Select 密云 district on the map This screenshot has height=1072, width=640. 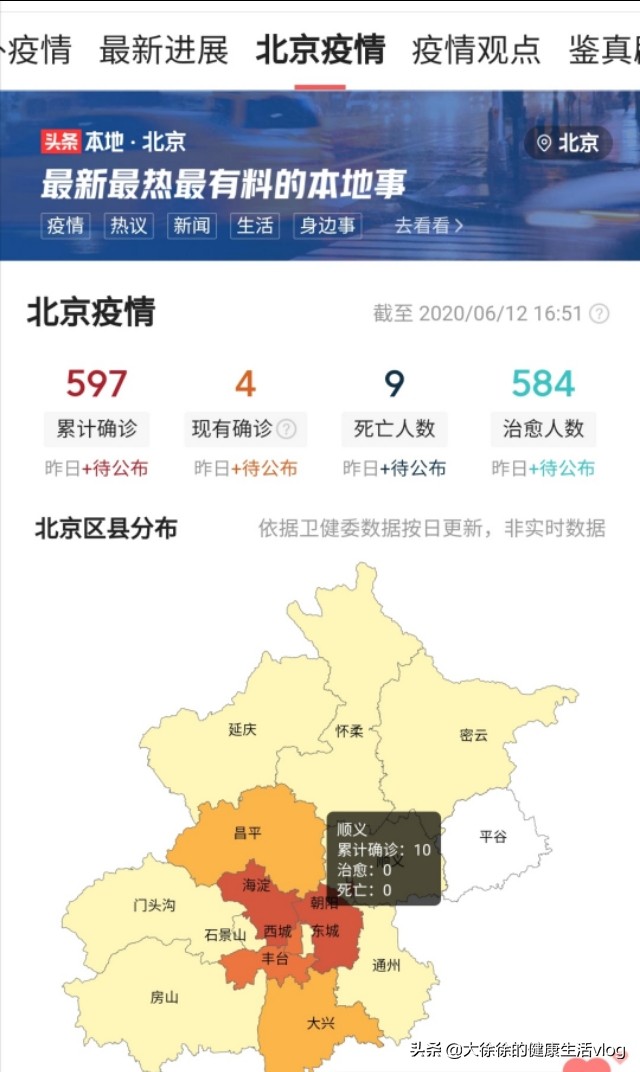tap(473, 735)
